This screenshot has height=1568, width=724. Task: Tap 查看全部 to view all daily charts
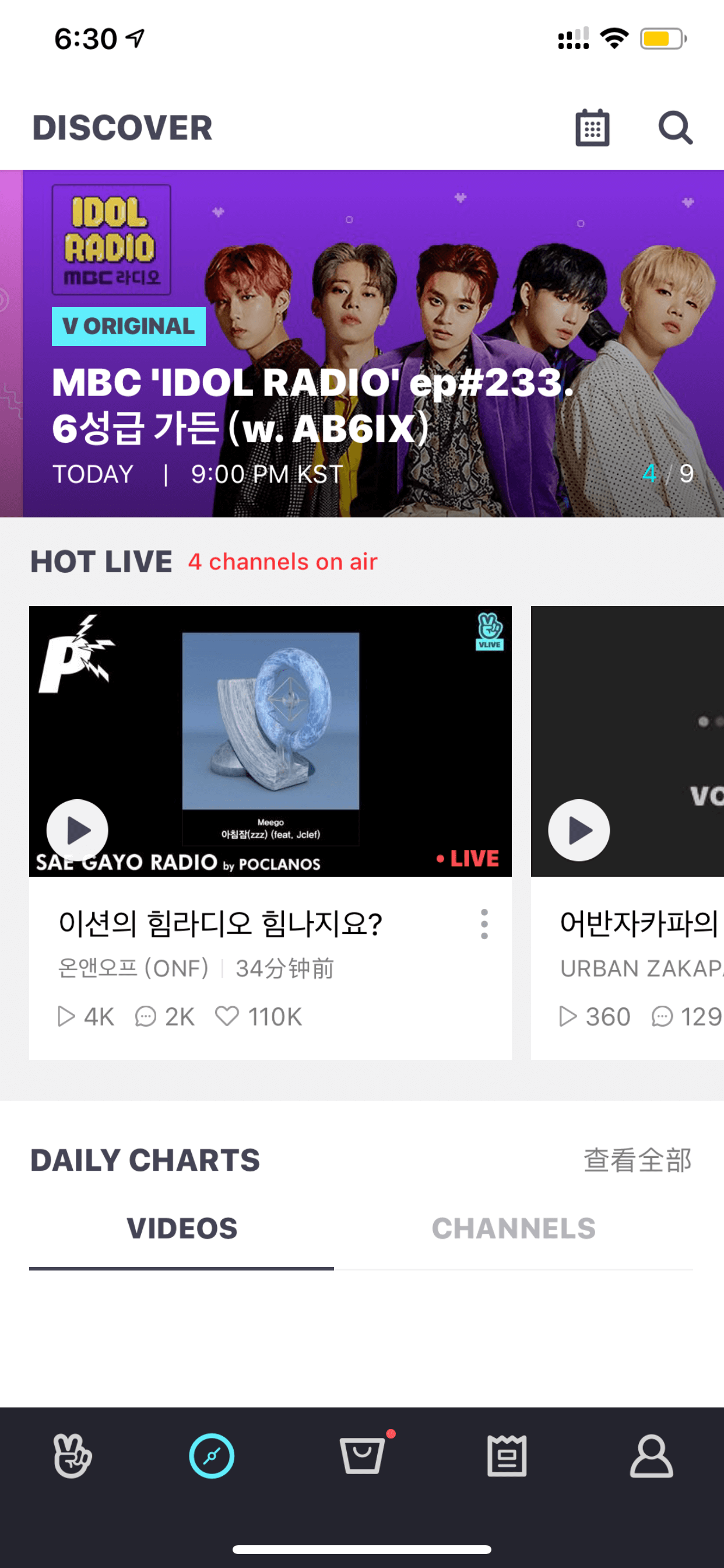[x=638, y=1160]
